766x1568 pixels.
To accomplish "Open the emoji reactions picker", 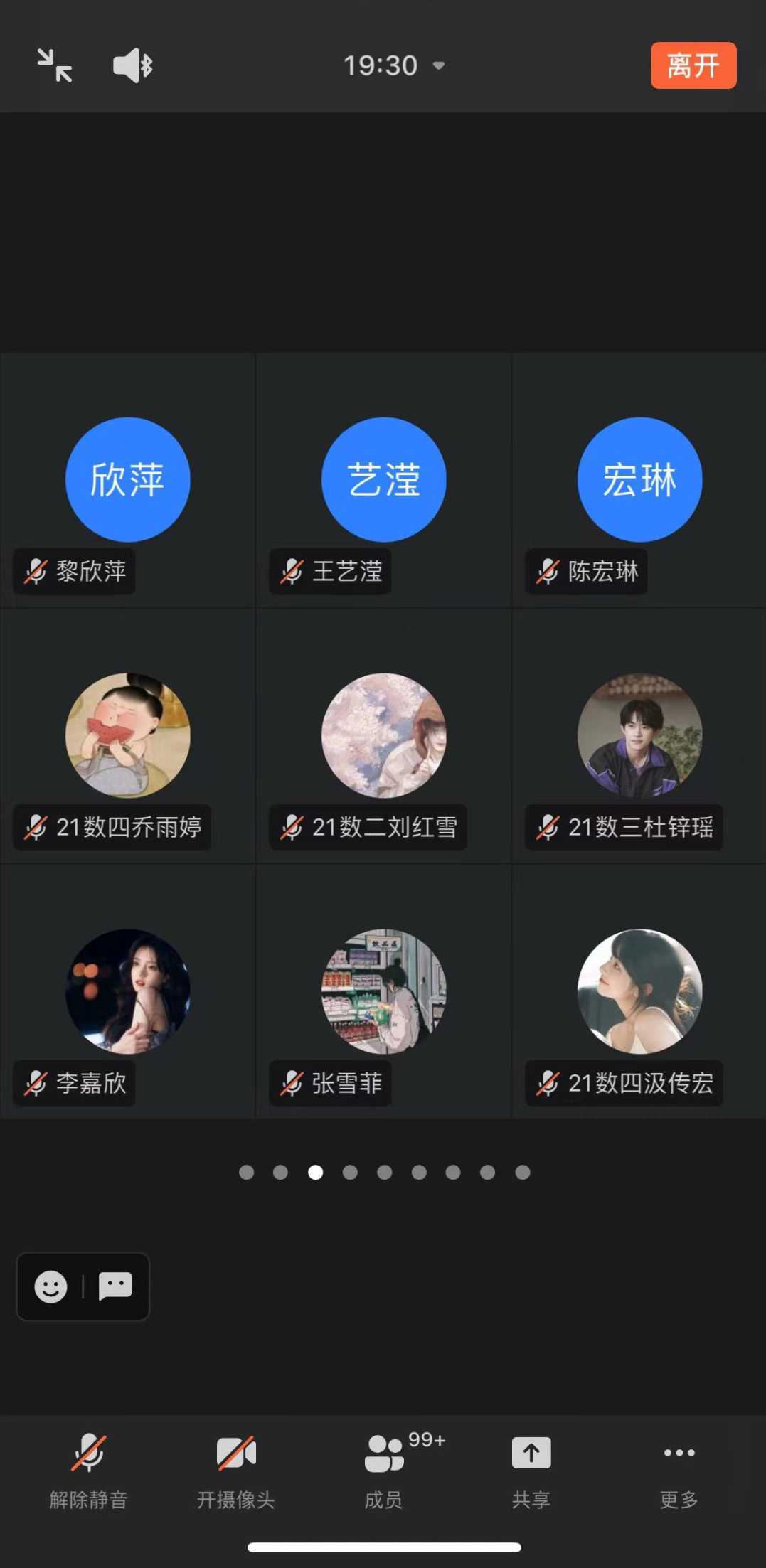I will [51, 1286].
